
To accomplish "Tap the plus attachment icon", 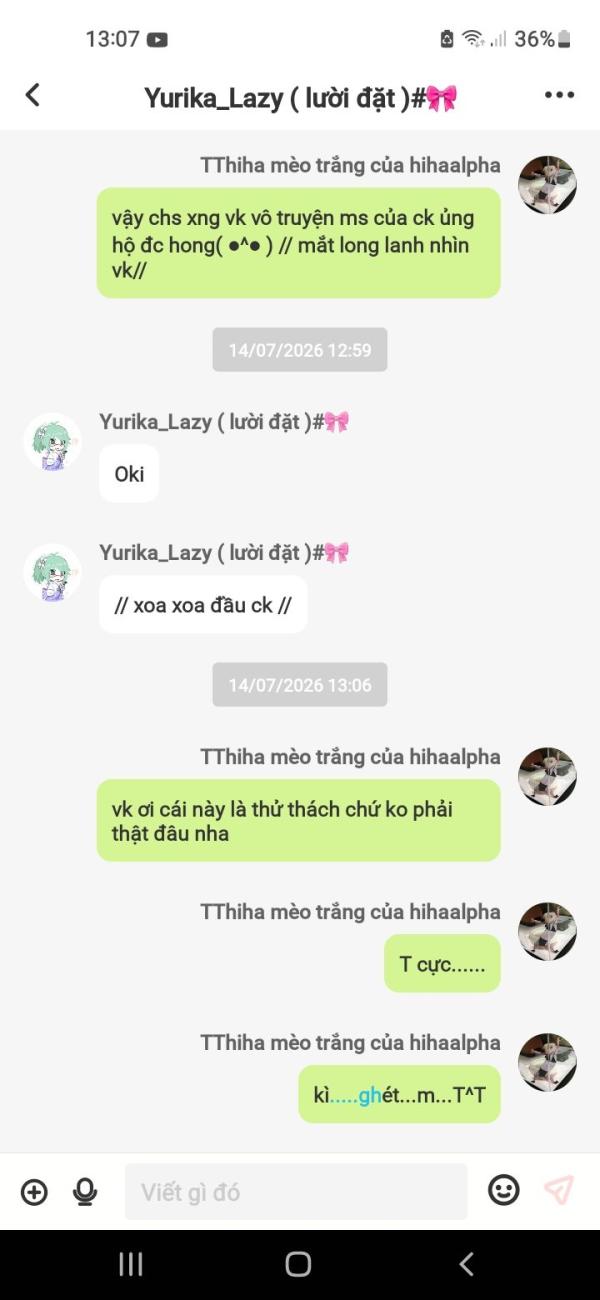I will (34, 1191).
